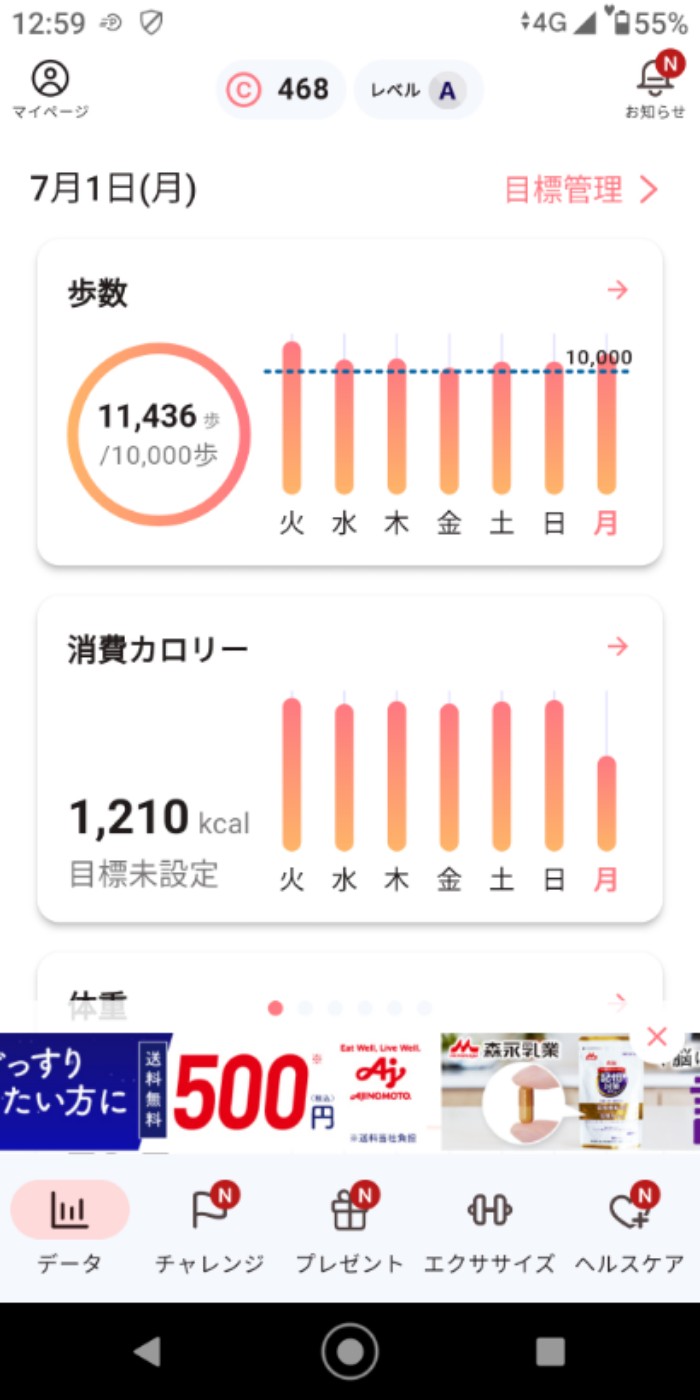The width and height of the screenshot is (700, 1400).
Task: Dismiss the ad banner with X
Action: pyautogui.click(x=657, y=1037)
